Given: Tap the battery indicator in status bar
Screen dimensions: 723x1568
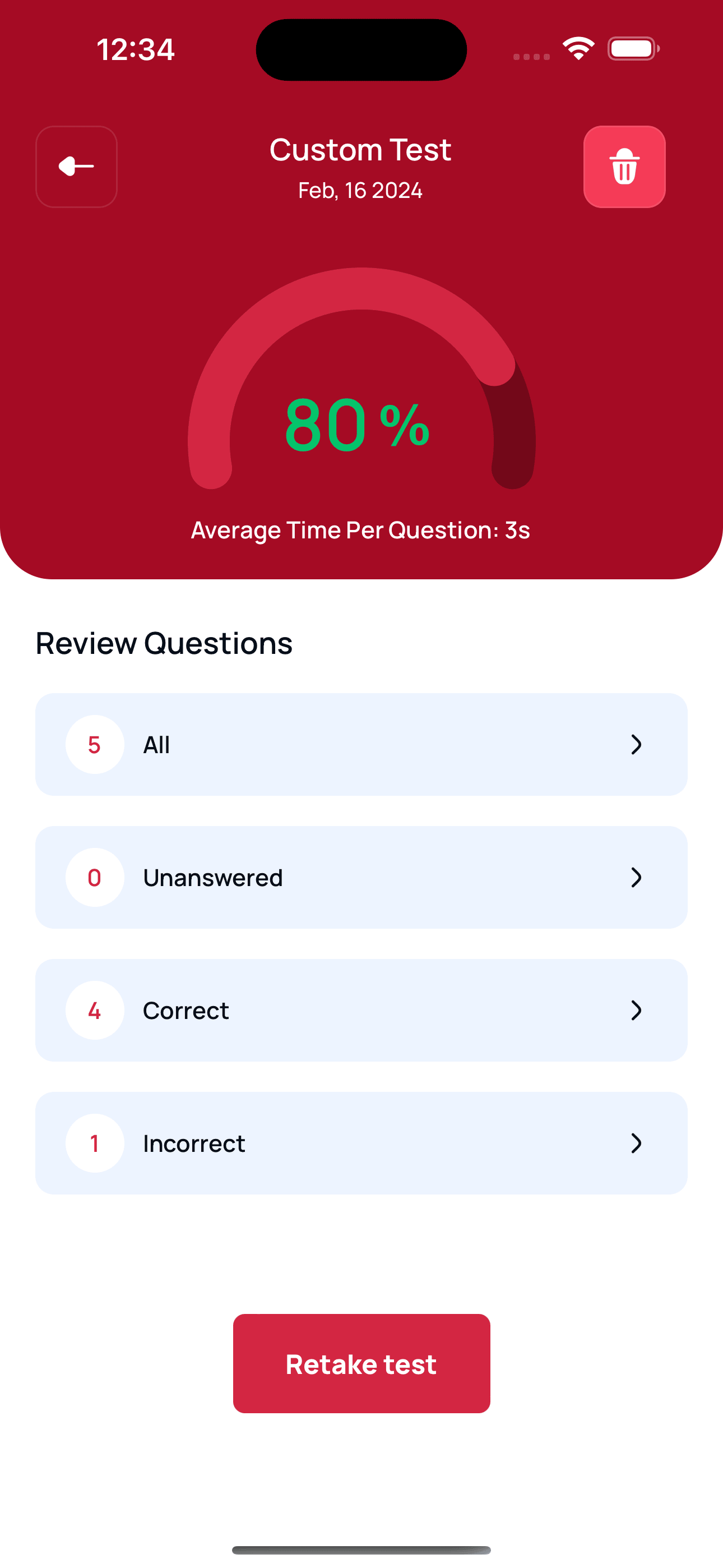Looking at the screenshot, I should [x=632, y=48].
